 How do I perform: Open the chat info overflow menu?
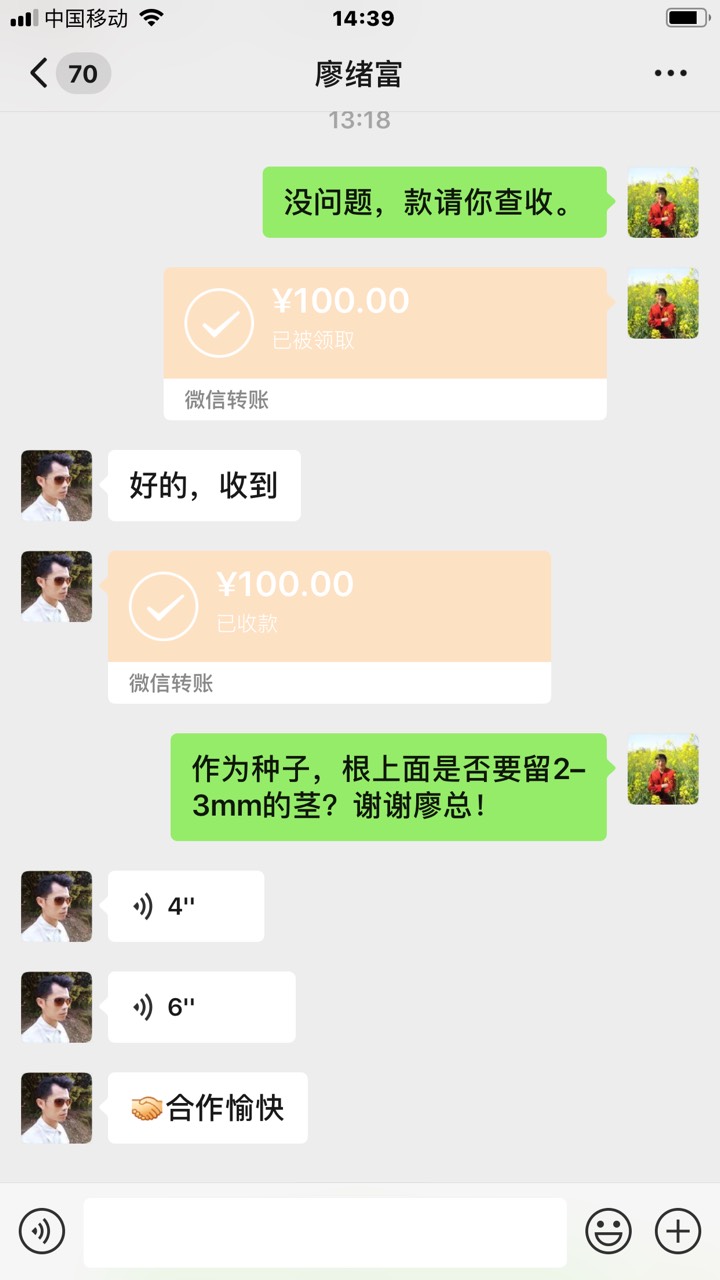(670, 73)
